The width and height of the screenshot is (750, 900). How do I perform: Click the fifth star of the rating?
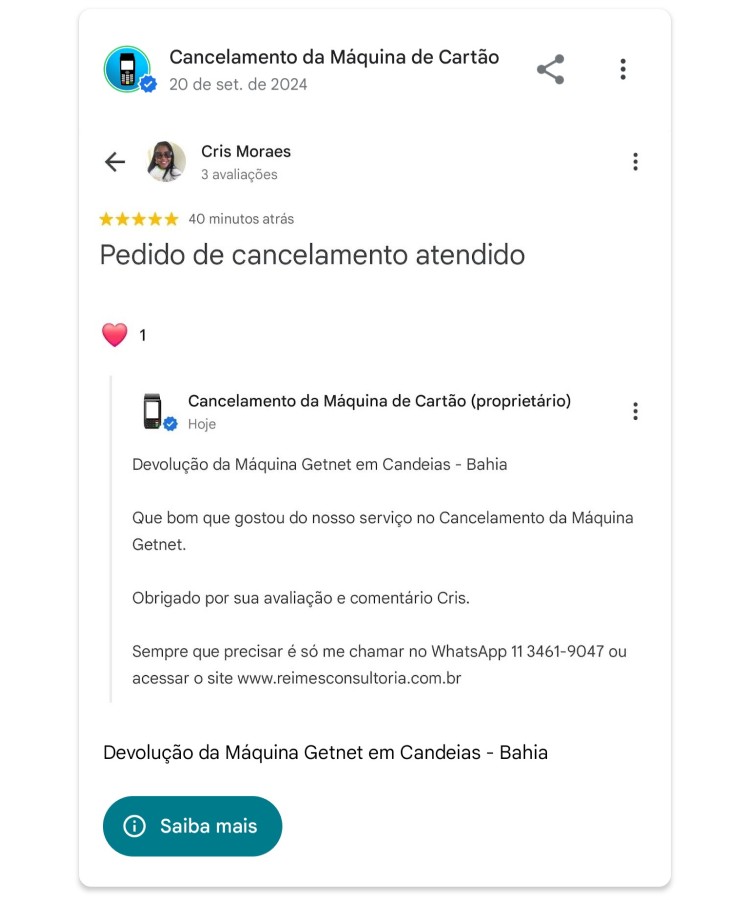tap(168, 217)
